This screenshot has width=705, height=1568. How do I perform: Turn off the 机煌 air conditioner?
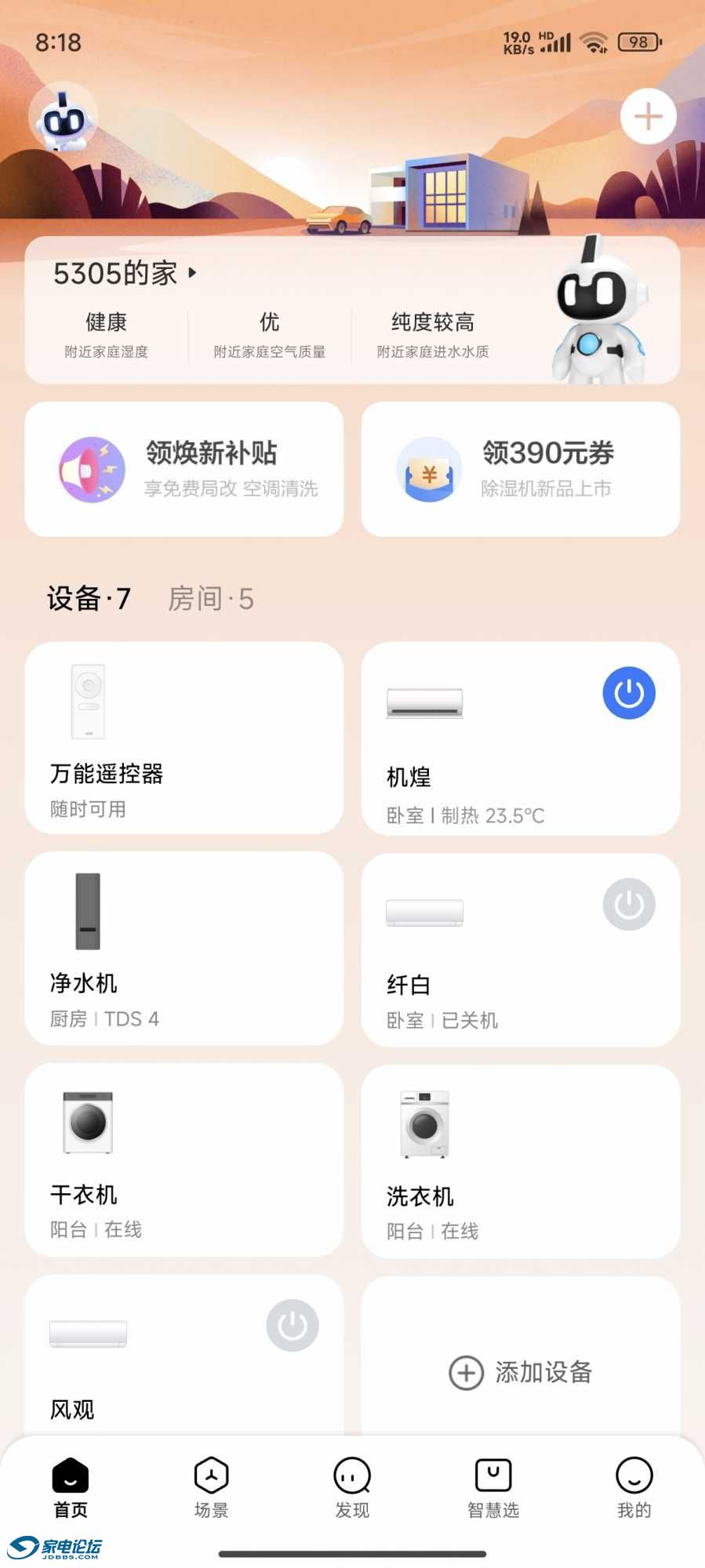coord(629,693)
